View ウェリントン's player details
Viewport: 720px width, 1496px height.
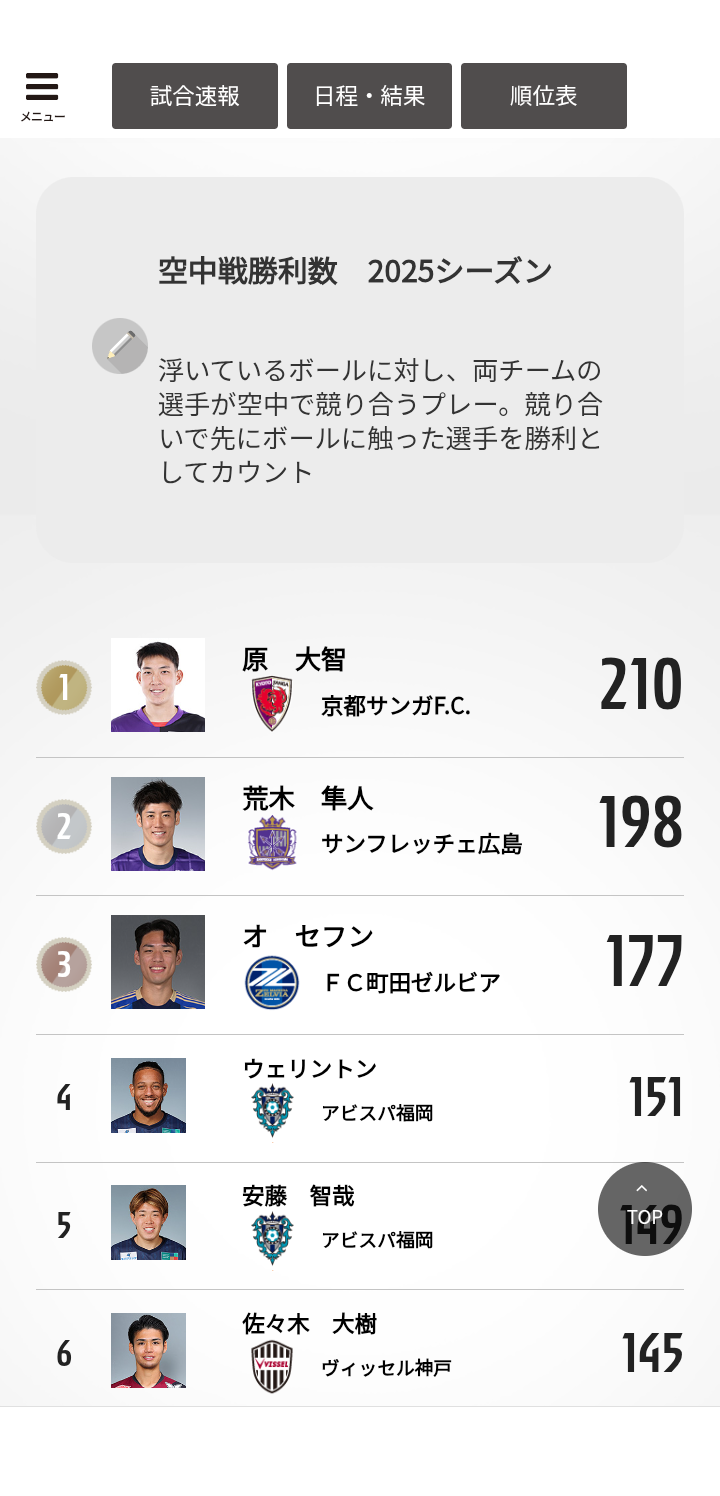click(360, 1097)
